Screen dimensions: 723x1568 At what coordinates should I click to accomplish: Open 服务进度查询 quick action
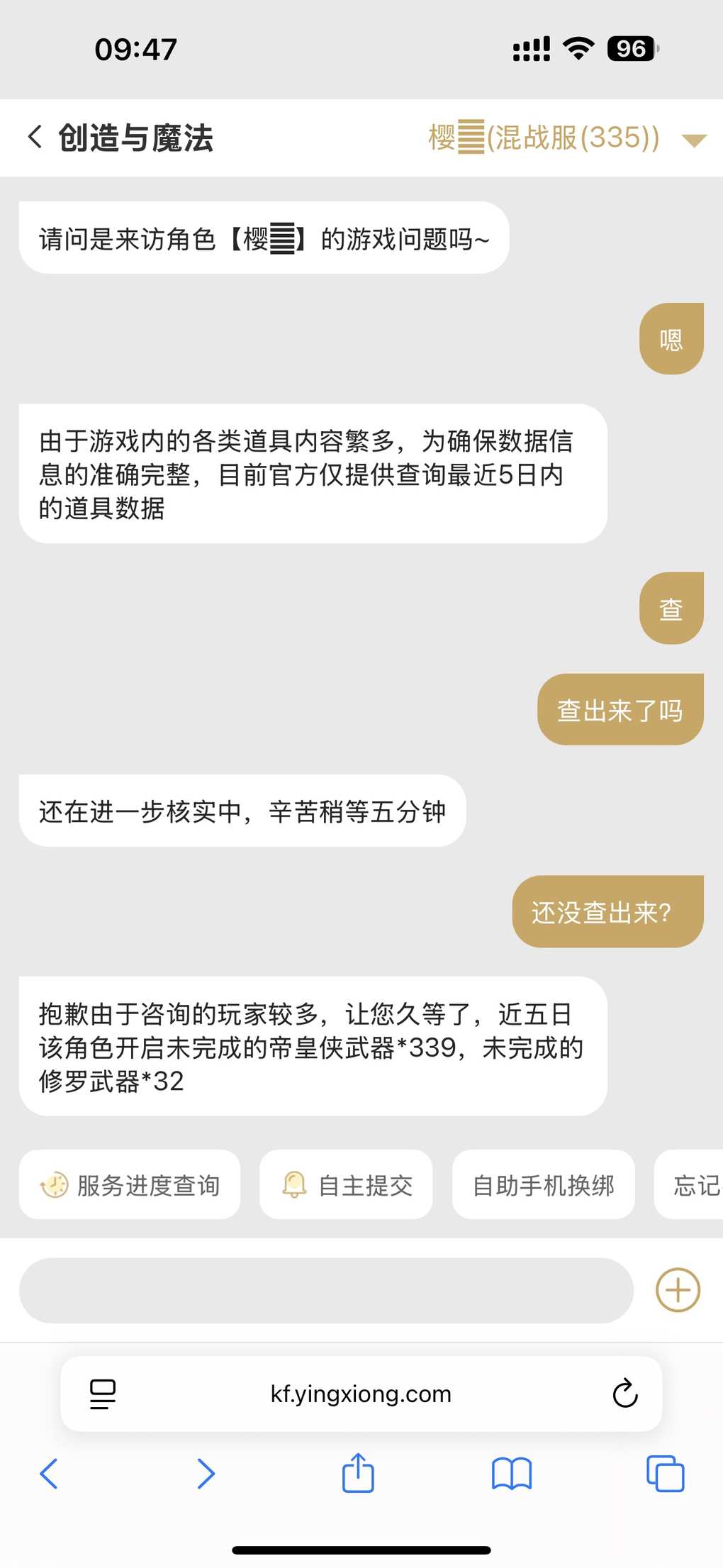click(x=130, y=1185)
